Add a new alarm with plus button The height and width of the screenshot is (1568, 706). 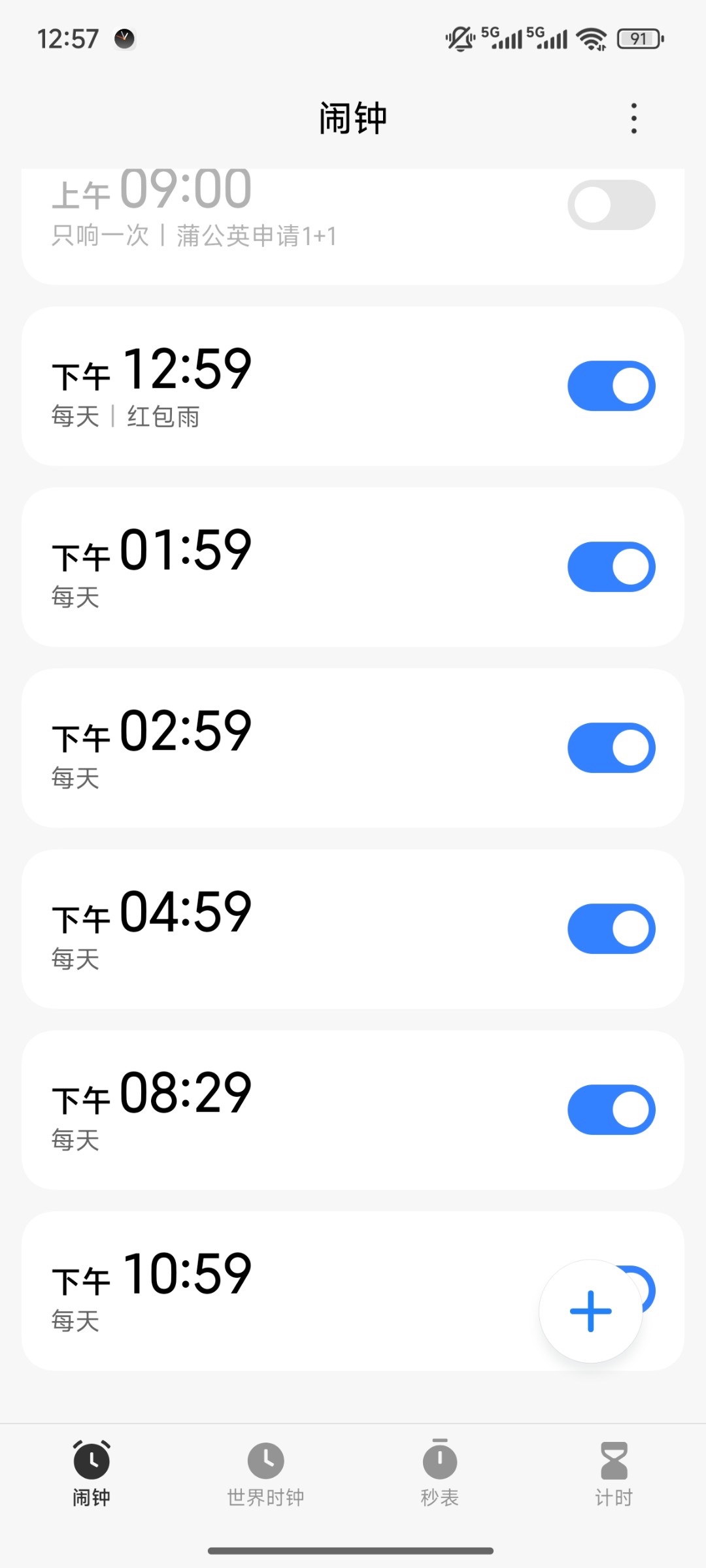pos(590,1311)
